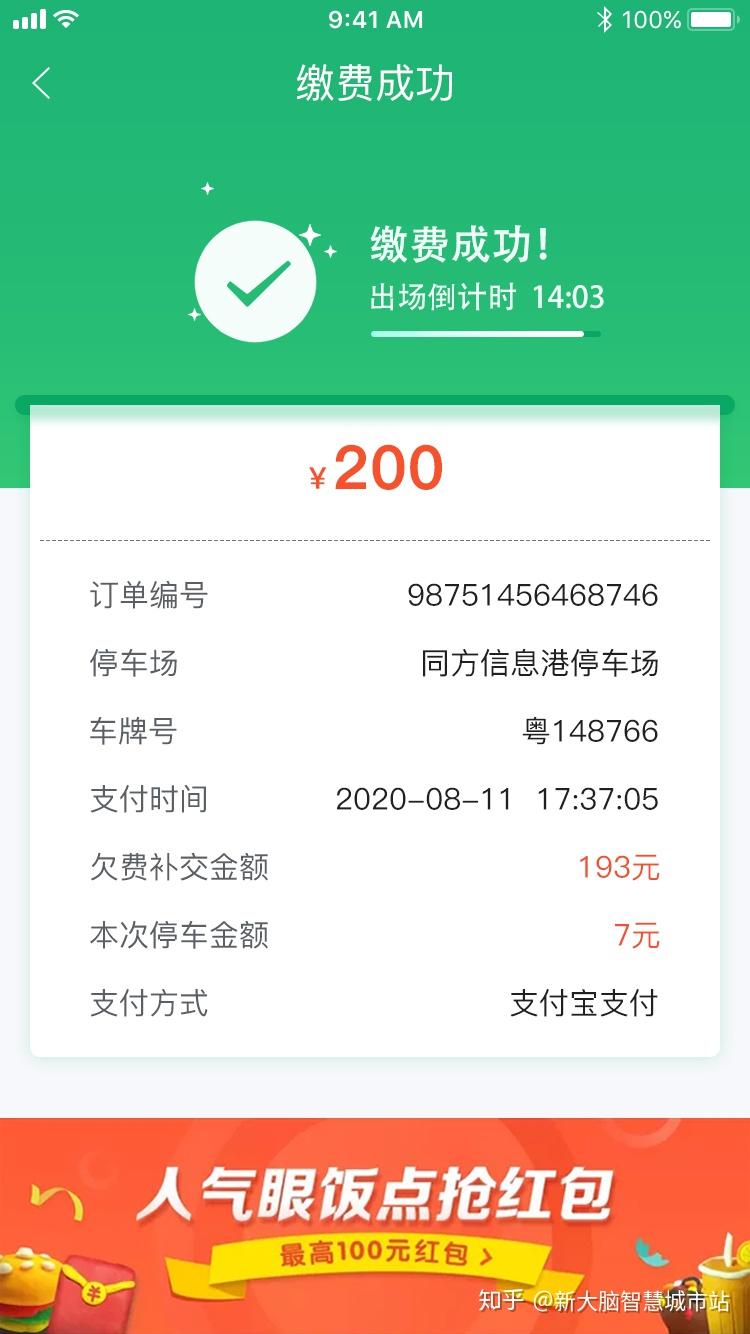Tap the 缴费成功 title bar
The height and width of the screenshot is (1334, 750).
pos(375,85)
